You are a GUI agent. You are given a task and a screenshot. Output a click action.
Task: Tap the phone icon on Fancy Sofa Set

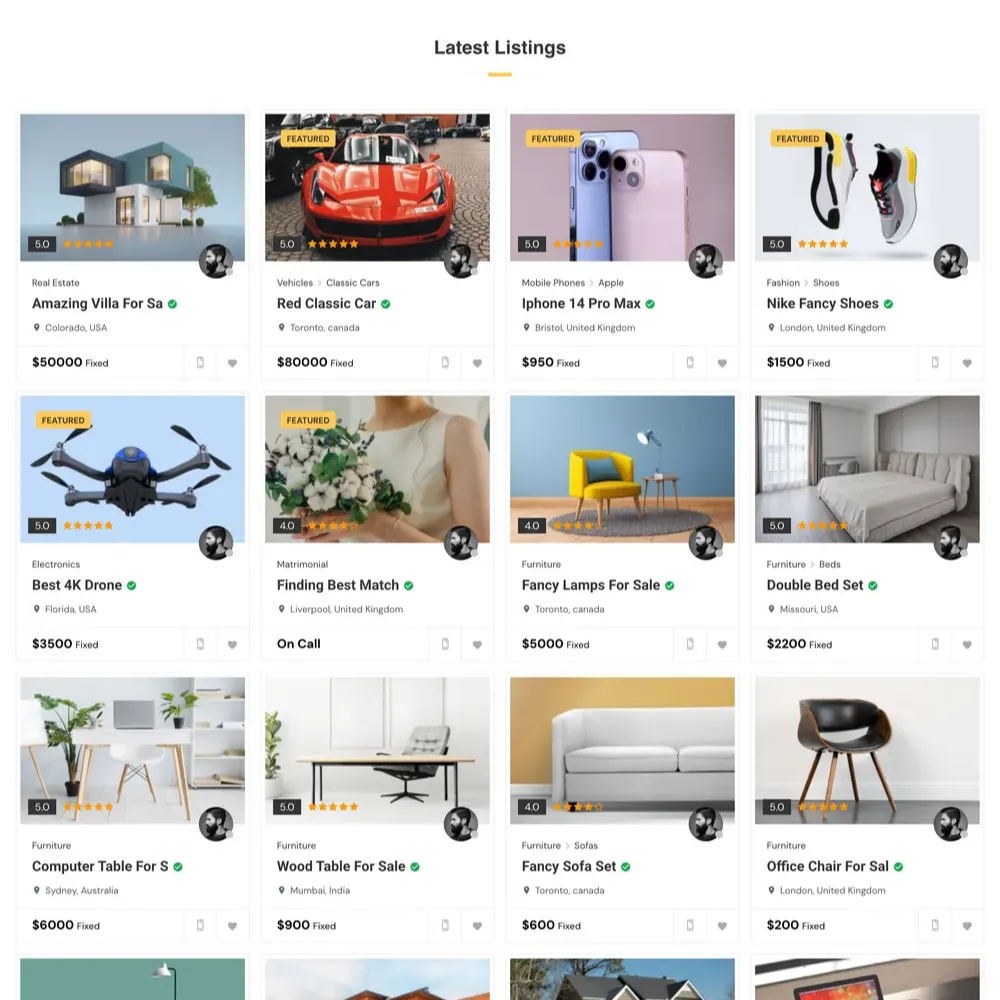click(x=690, y=925)
